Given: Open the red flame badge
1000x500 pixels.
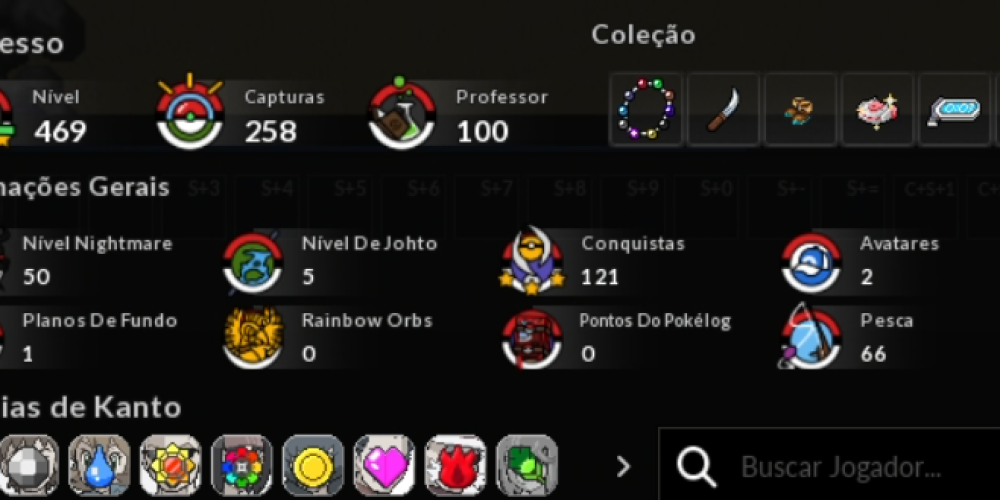Looking at the screenshot, I should coord(455,466).
